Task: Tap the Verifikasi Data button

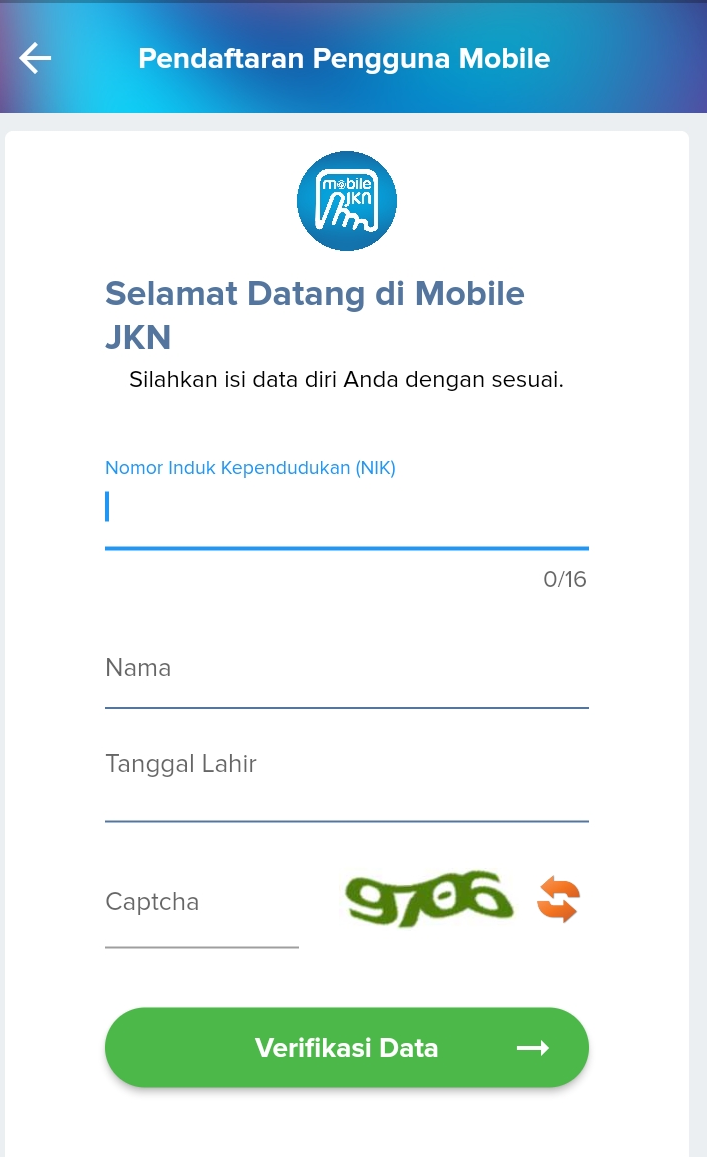Action: coord(347,1047)
